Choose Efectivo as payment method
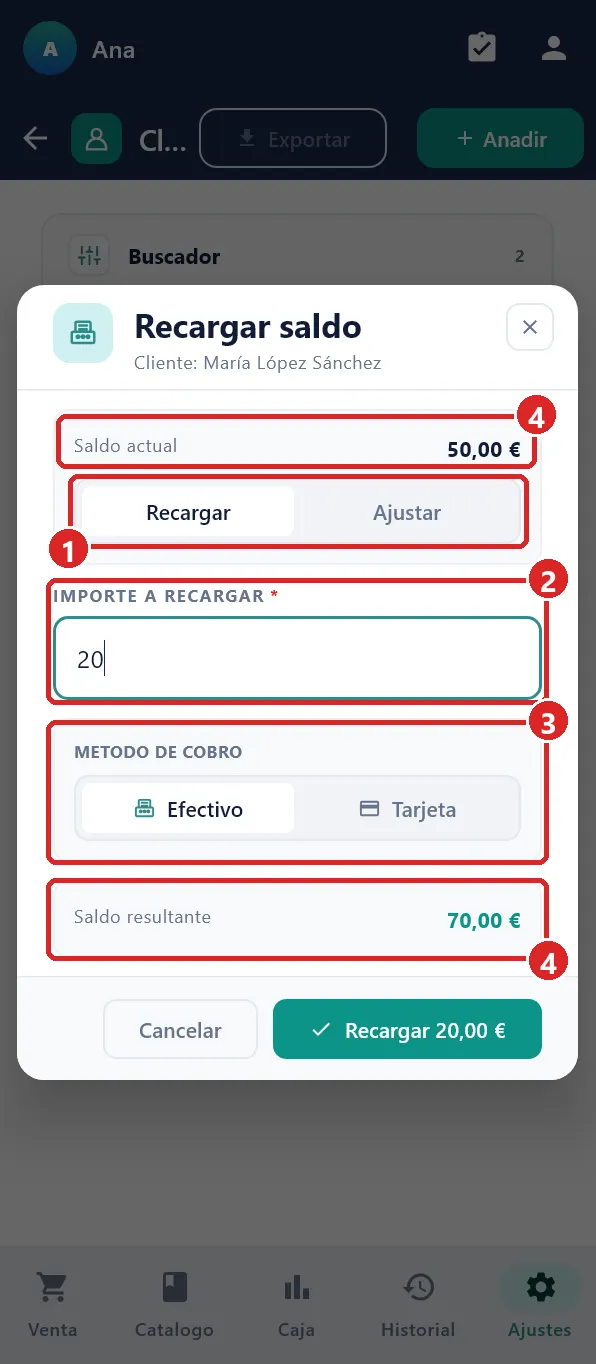596x1364 pixels. point(188,809)
